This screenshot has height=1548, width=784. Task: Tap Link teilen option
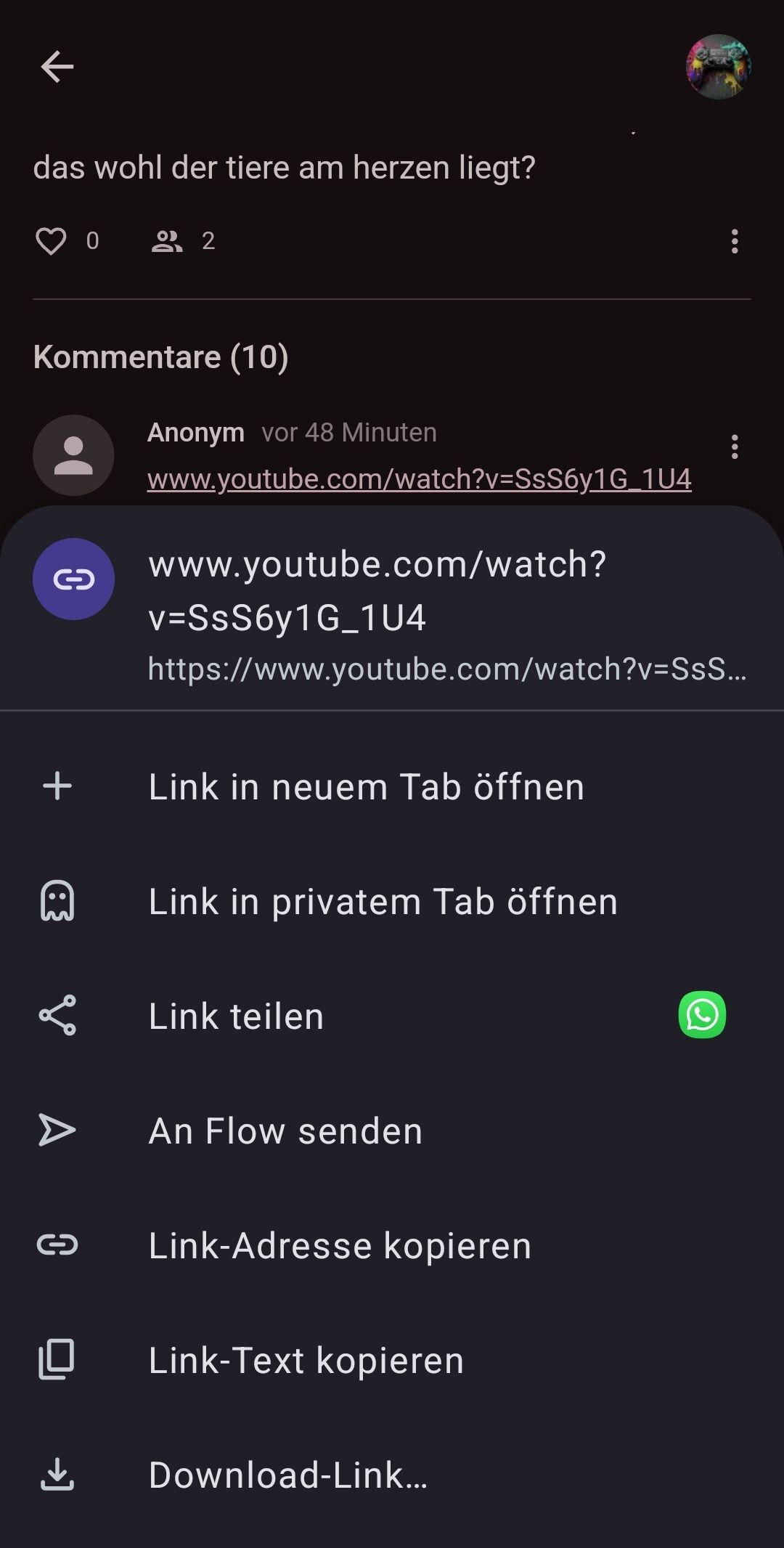click(236, 1017)
